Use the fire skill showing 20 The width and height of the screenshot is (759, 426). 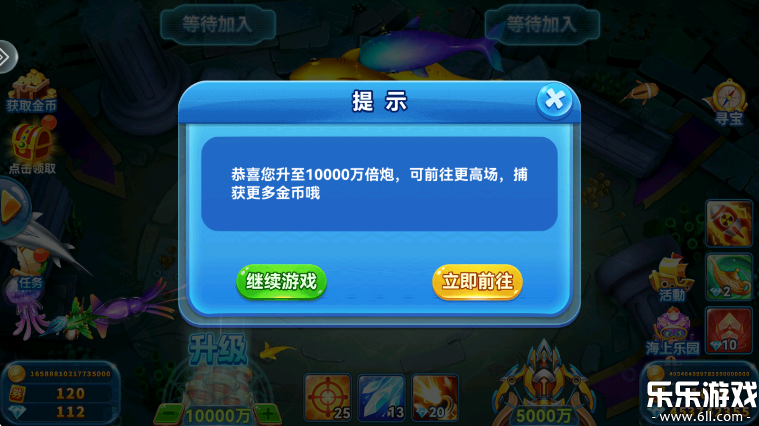click(x=435, y=397)
